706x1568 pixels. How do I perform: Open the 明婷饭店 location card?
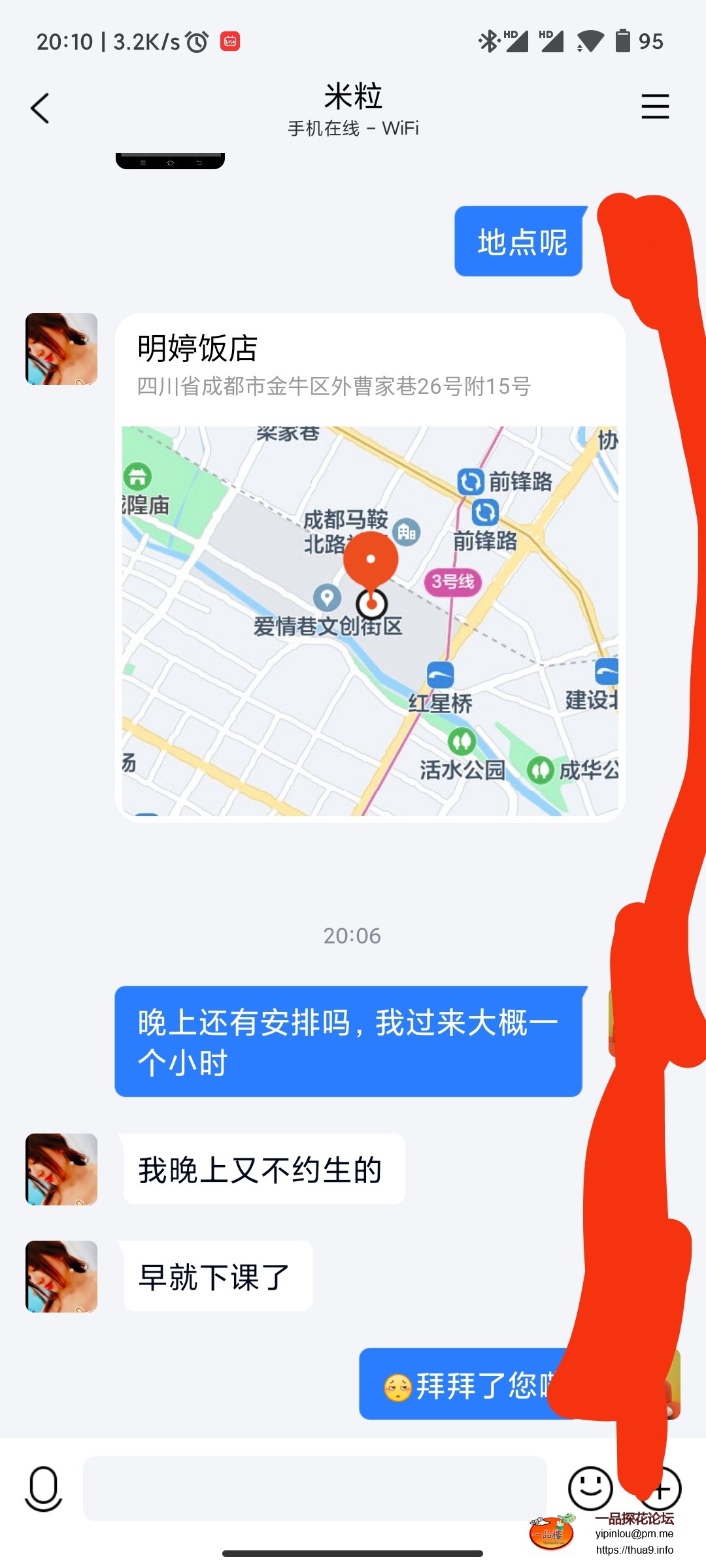pos(370,566)
